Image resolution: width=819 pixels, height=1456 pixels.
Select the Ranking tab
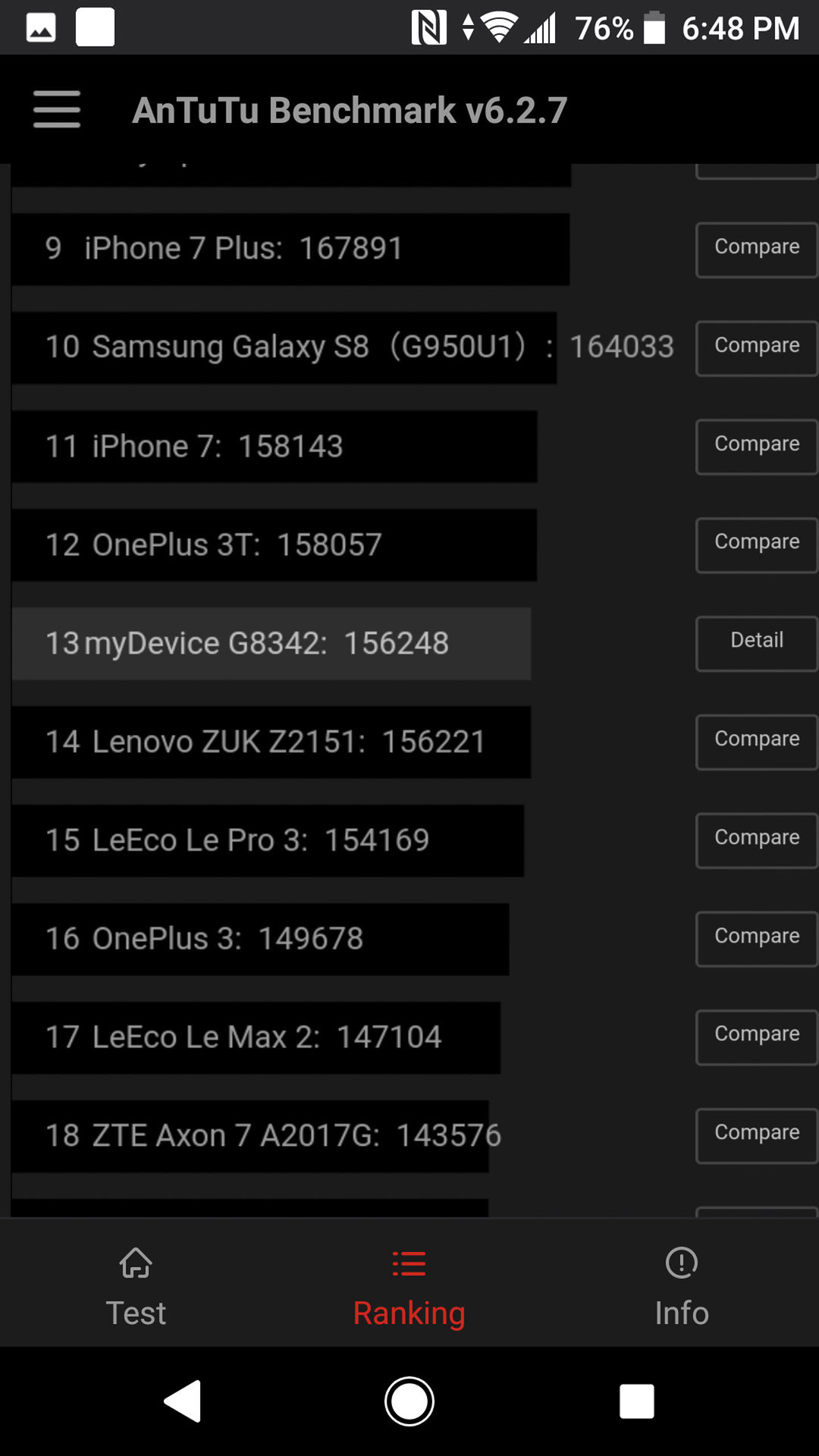[409, 1287]
